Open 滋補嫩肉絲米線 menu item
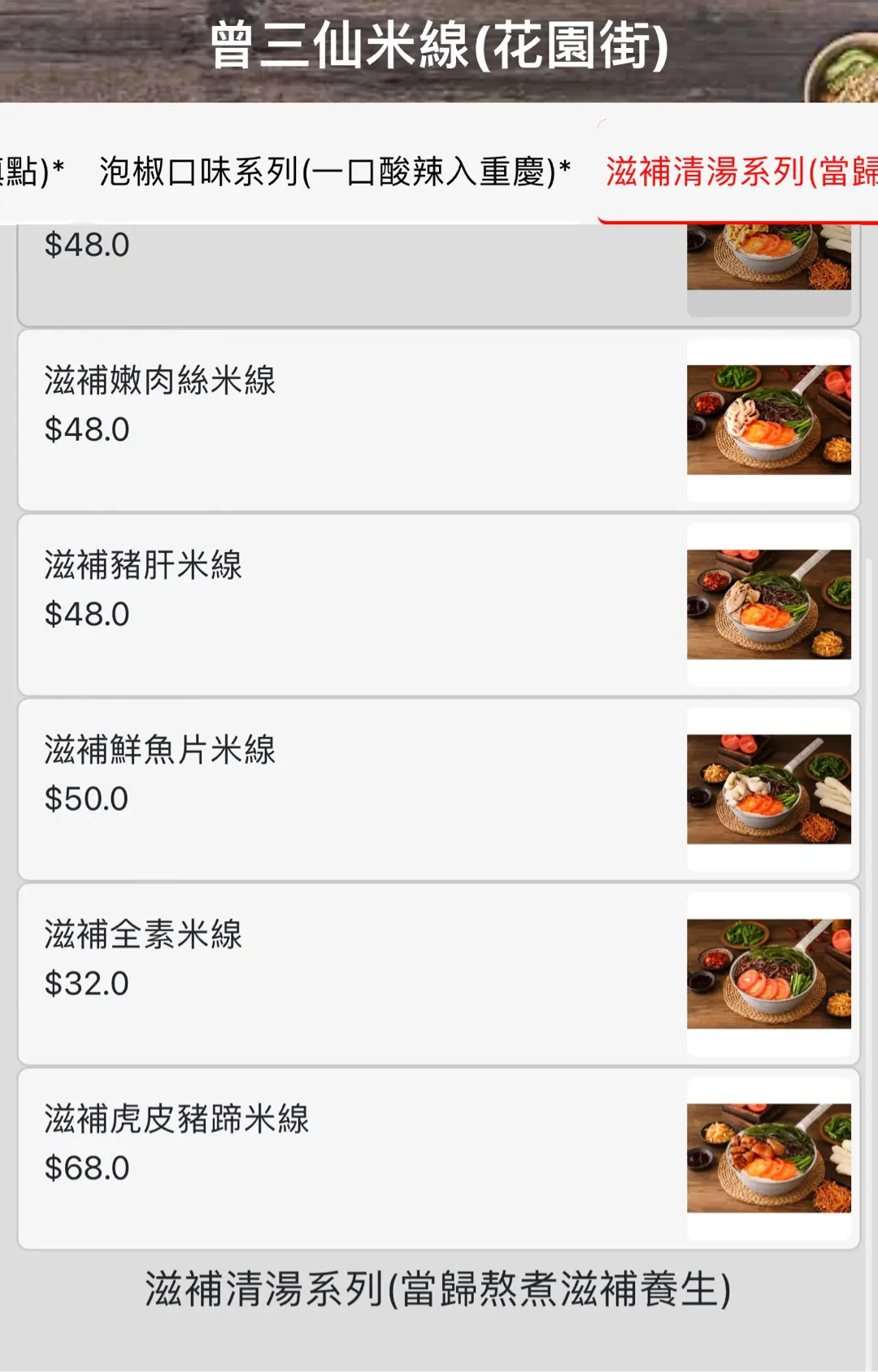This screenshot has height=1372, width=878. coord(439,420)
